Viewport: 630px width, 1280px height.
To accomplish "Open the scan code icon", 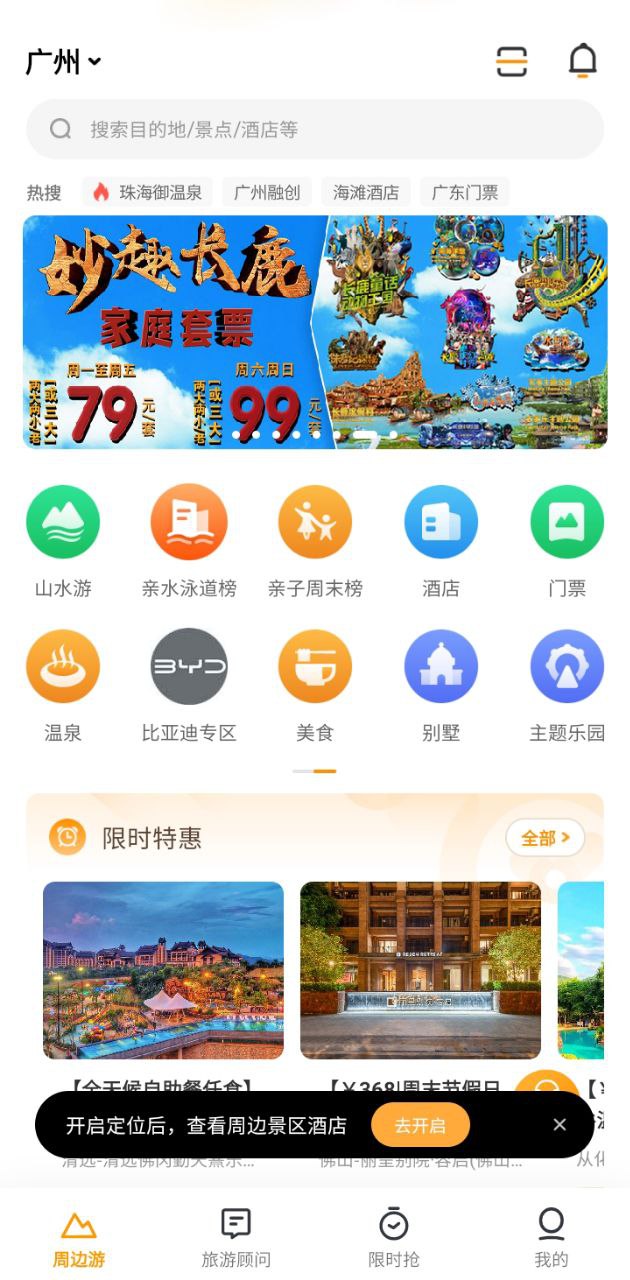I will (512, 62).
